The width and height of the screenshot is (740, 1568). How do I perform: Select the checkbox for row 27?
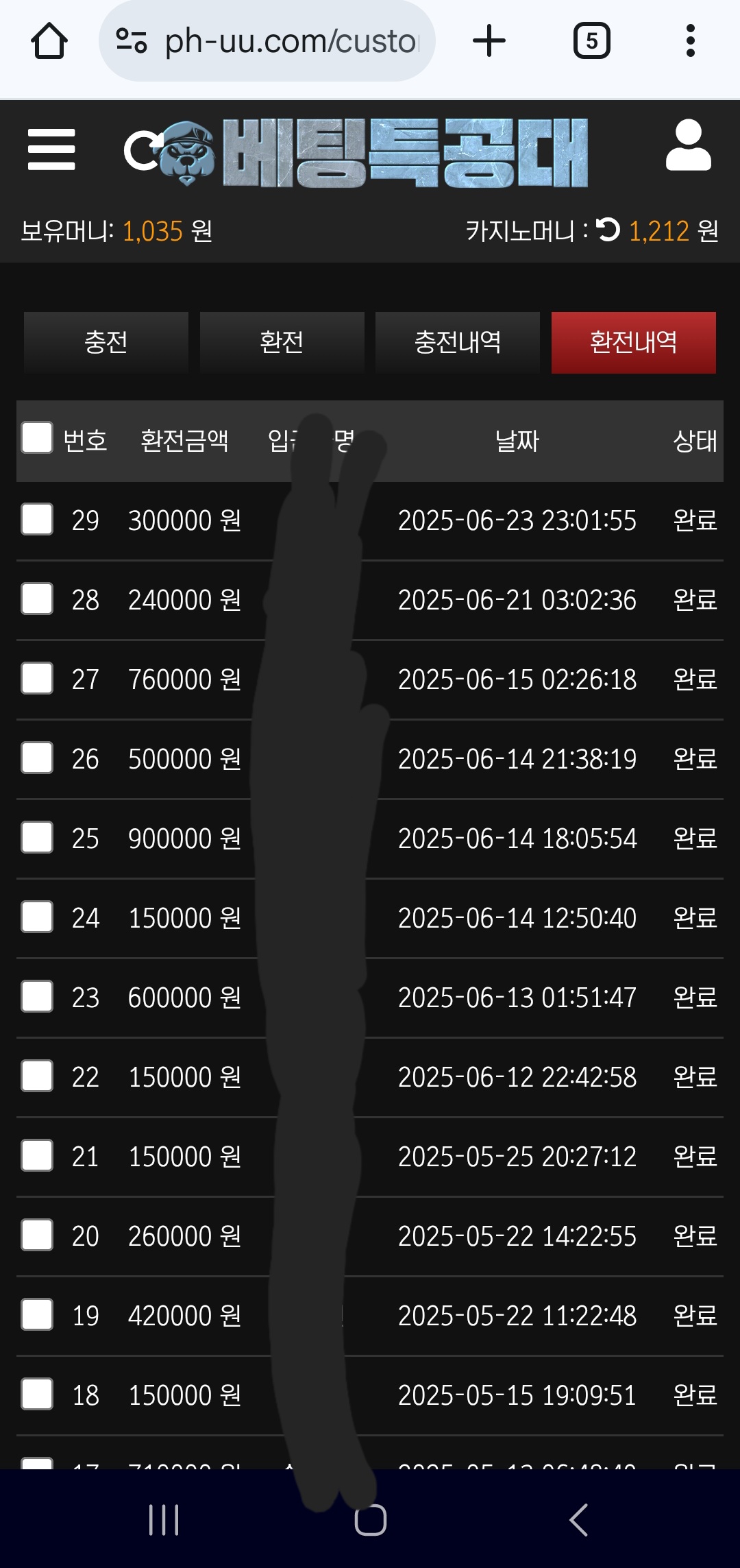(x=37, y=678)
